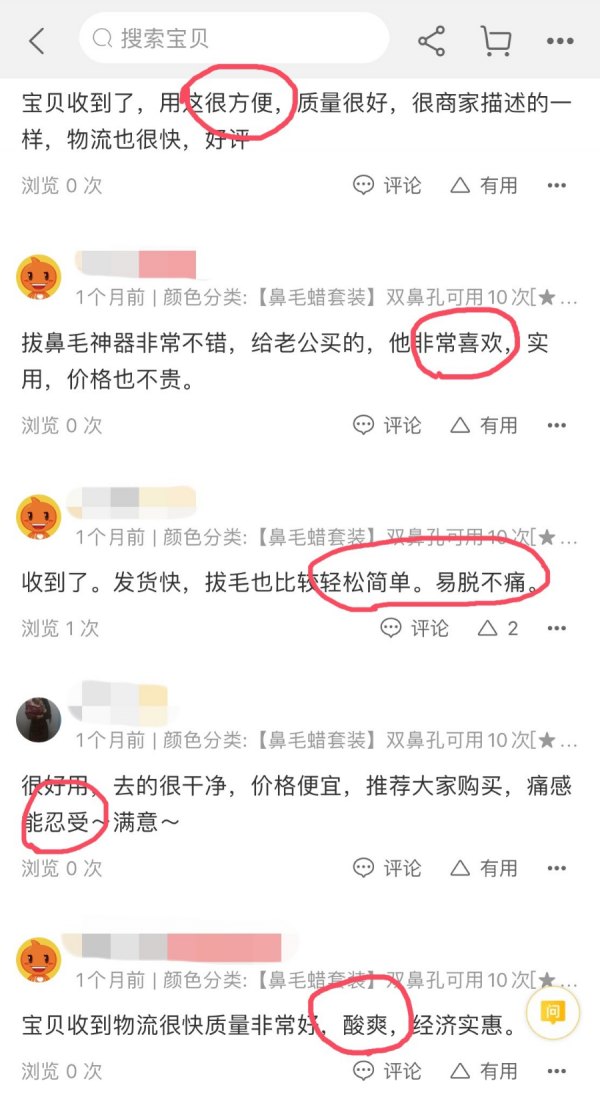Open the reviewer avatar on 易脱不痛 review
The width and height of the screenshot is (600, 1095).
[39, 516]
